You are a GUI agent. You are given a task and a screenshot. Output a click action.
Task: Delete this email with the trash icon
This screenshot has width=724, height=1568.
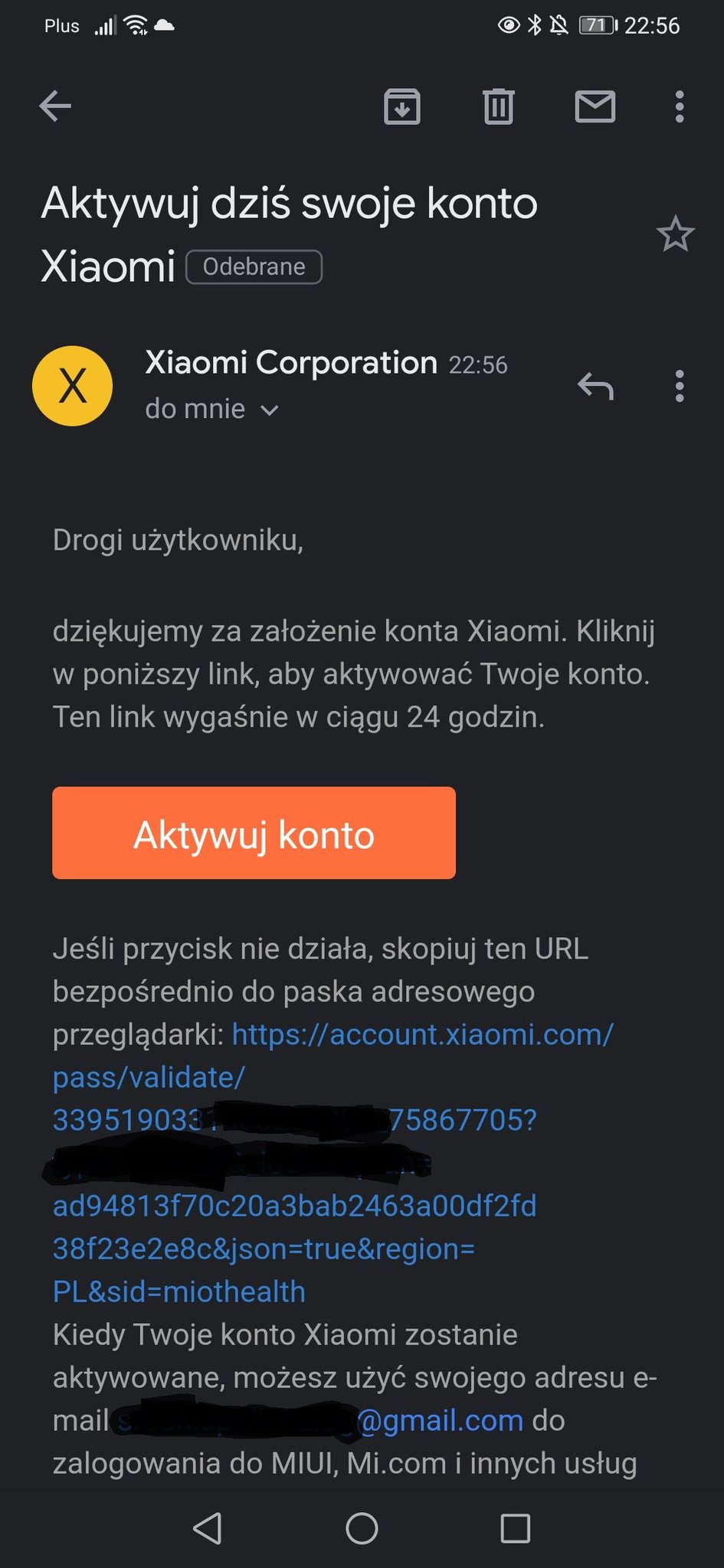pyautogui.click(x=499, y=106)
